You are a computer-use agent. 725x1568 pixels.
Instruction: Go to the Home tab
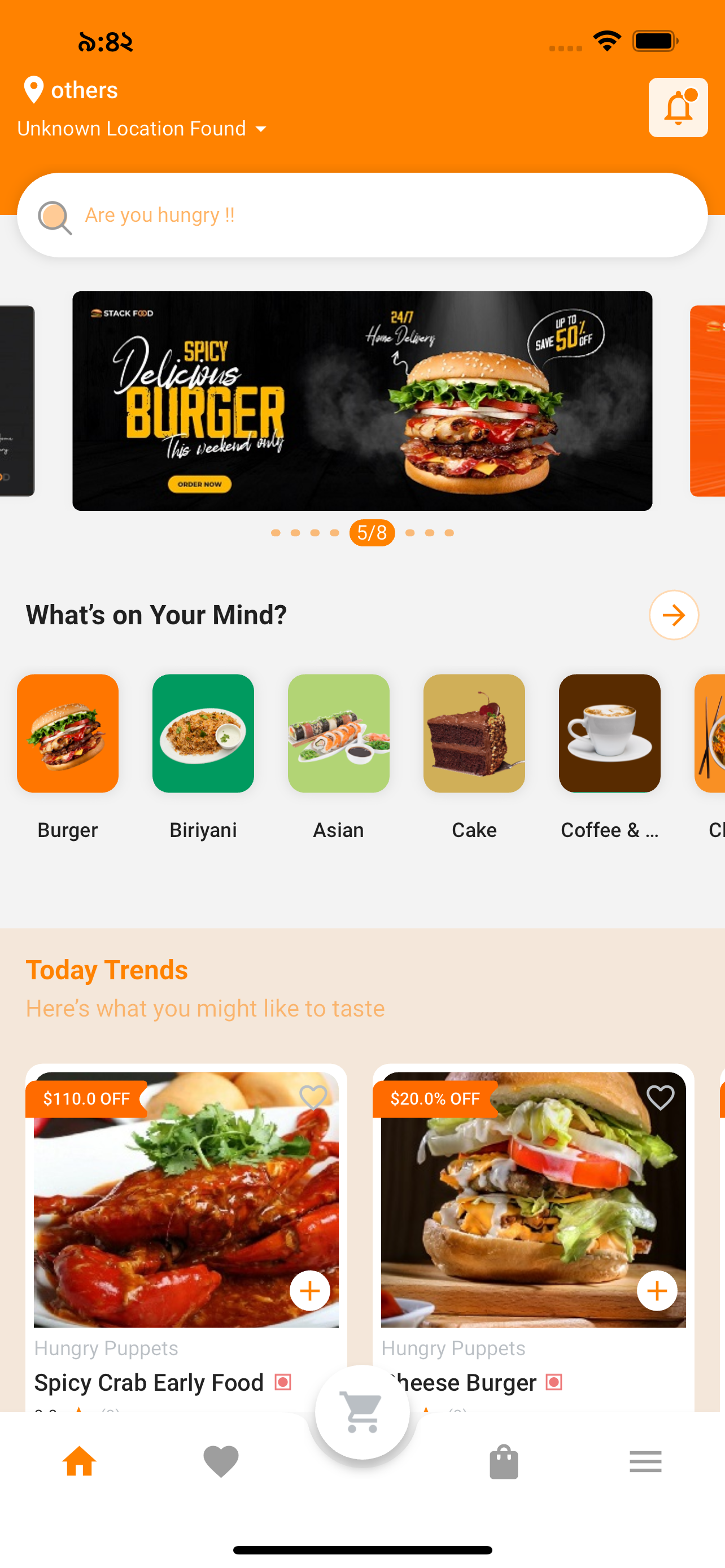(80, 1461)
